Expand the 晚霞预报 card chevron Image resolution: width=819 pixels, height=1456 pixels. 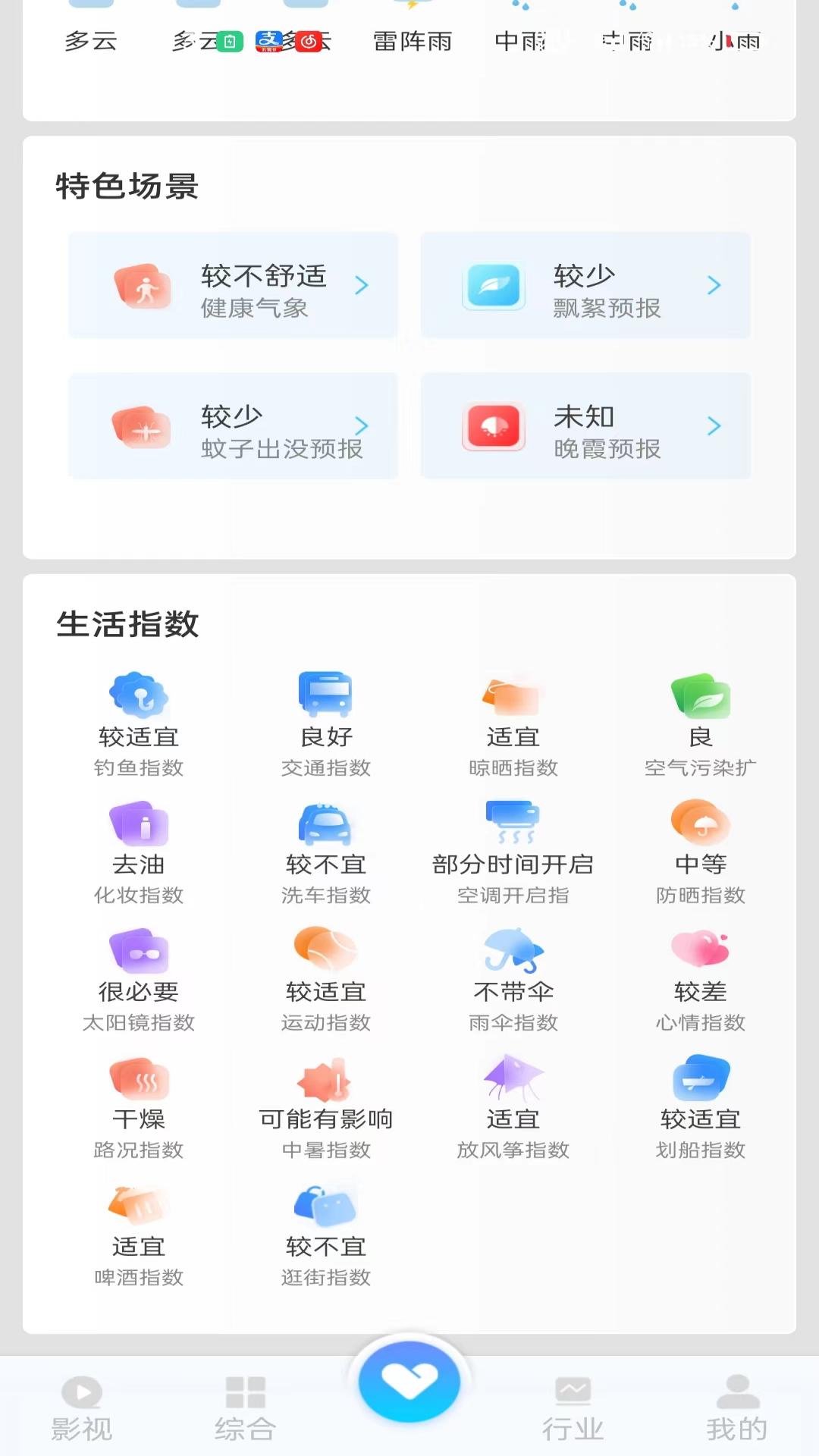coord(714,426)
